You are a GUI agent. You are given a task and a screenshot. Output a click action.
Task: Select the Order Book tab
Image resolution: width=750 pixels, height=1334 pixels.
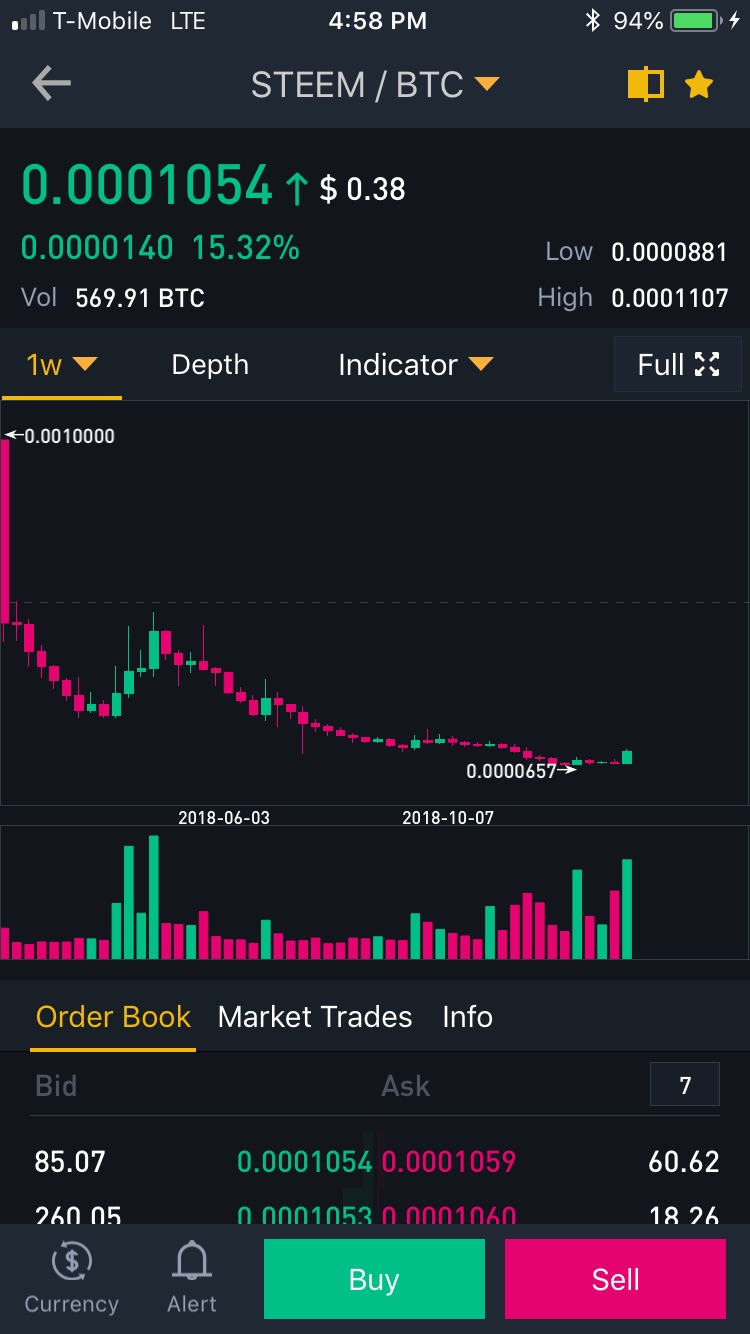(113, 1017)
